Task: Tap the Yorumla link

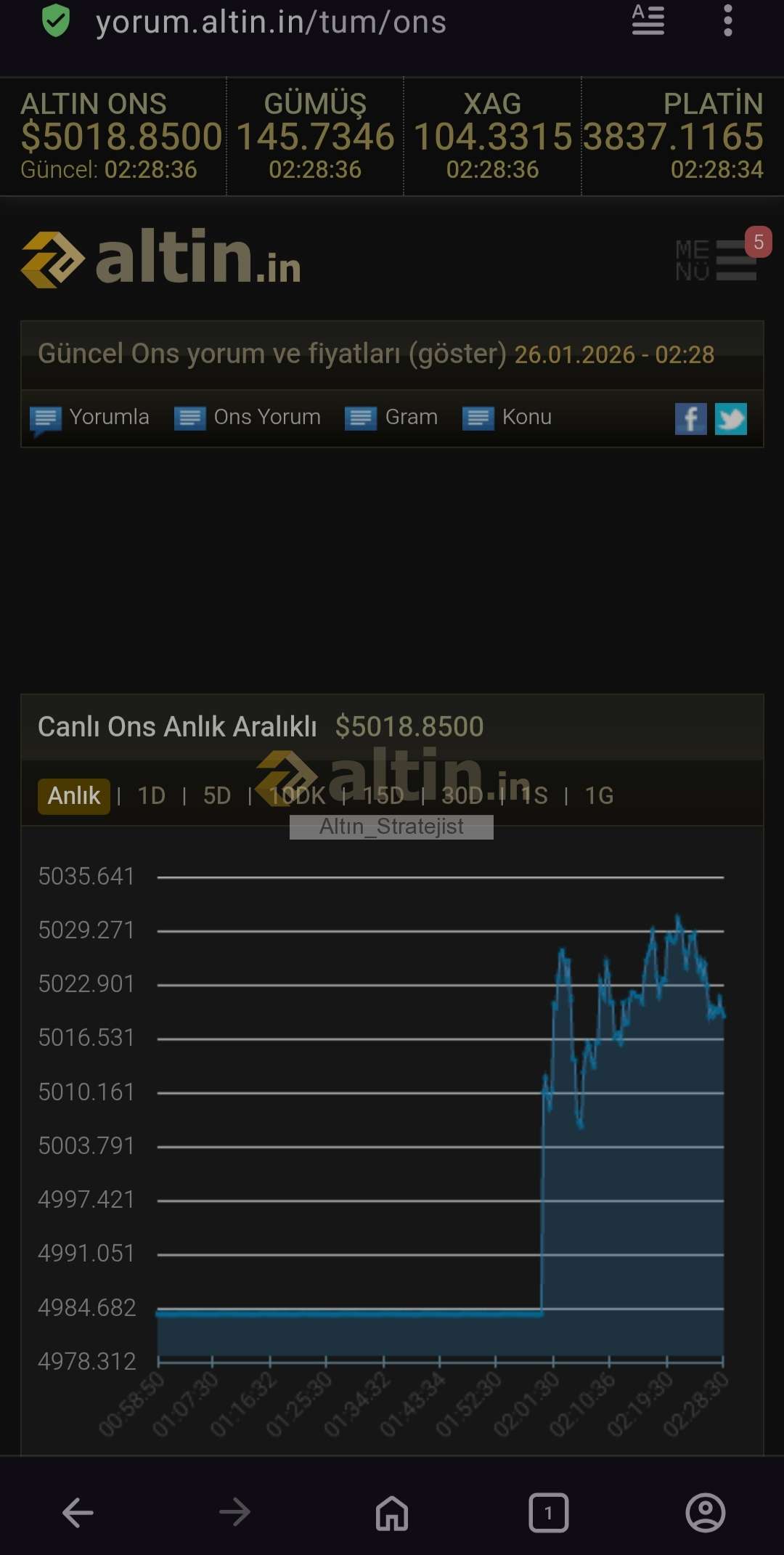Action: (x=91, y=418)
